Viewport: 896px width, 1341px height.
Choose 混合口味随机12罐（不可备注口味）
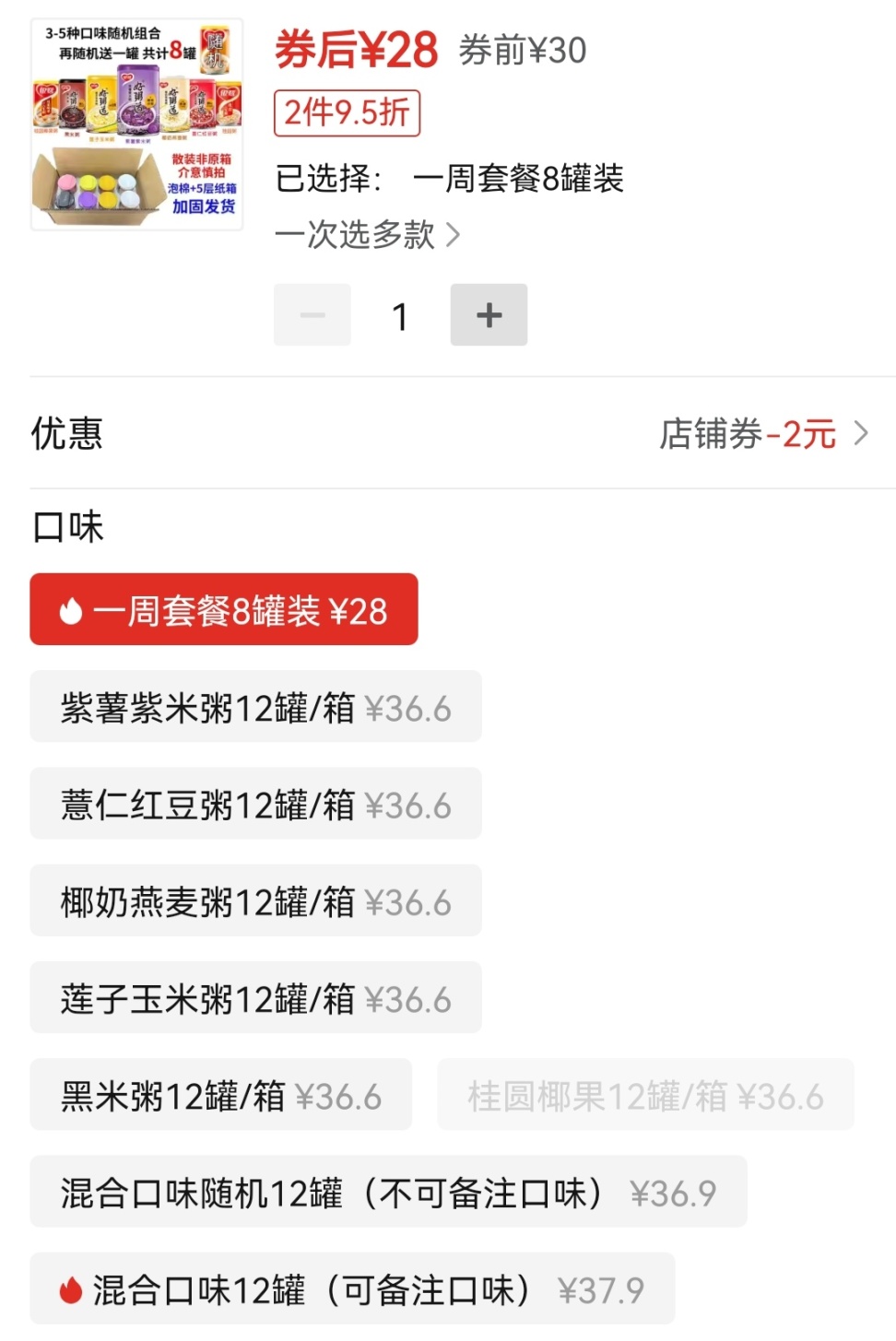tap(388, 1192)
